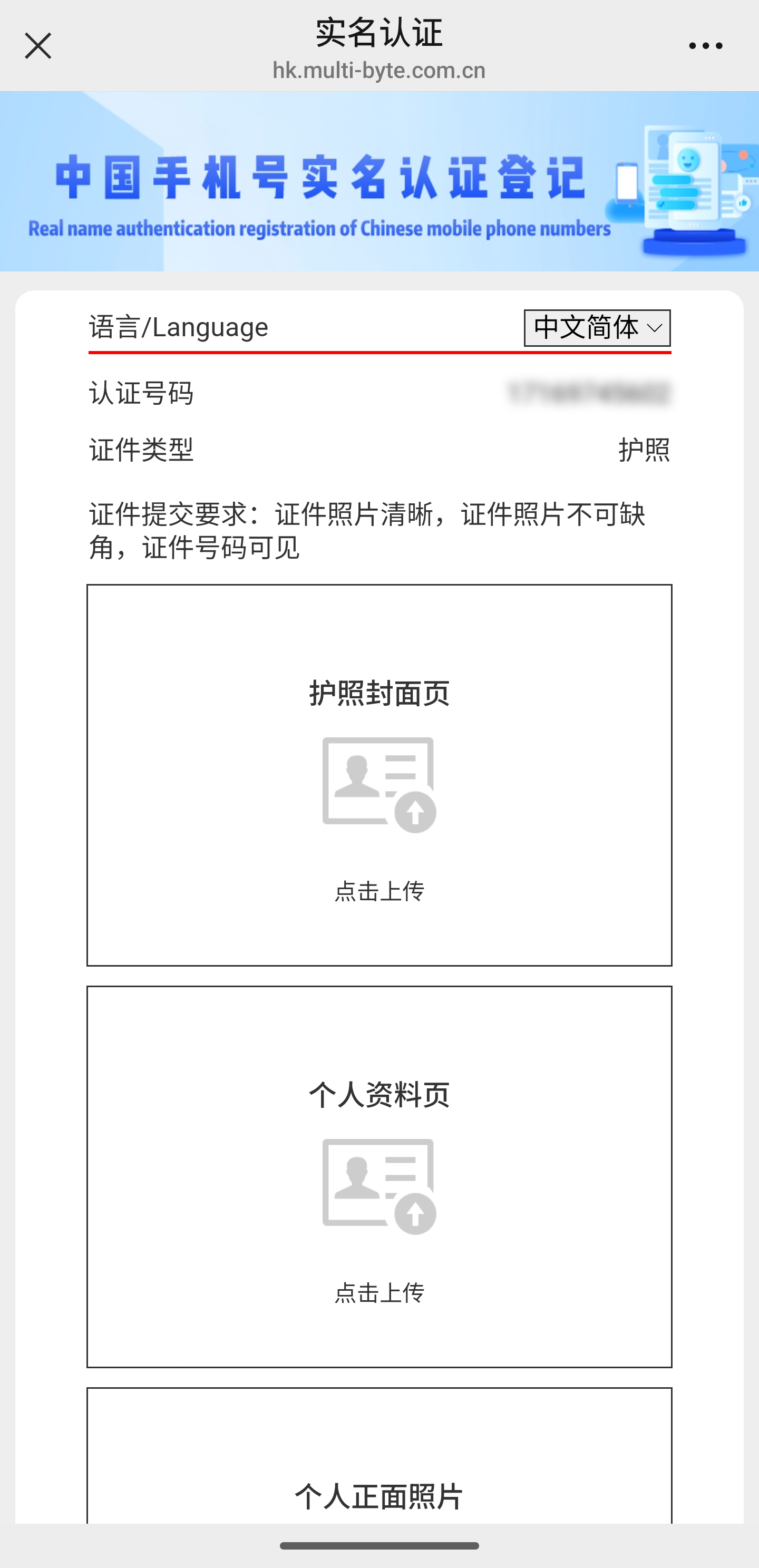
Task: Open the three-dot more options menu
Action: 705,46
